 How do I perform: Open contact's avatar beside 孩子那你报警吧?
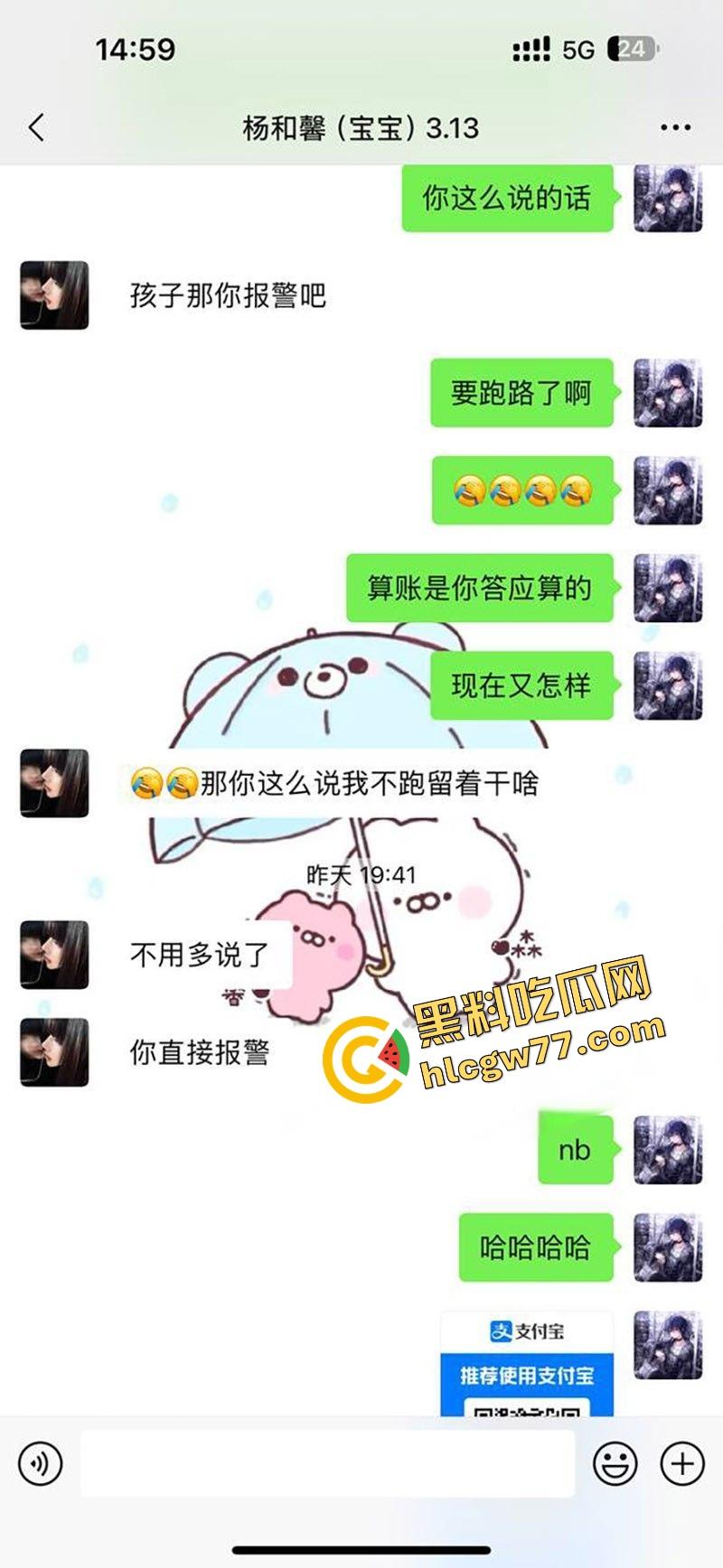click(x=54, y=295)
